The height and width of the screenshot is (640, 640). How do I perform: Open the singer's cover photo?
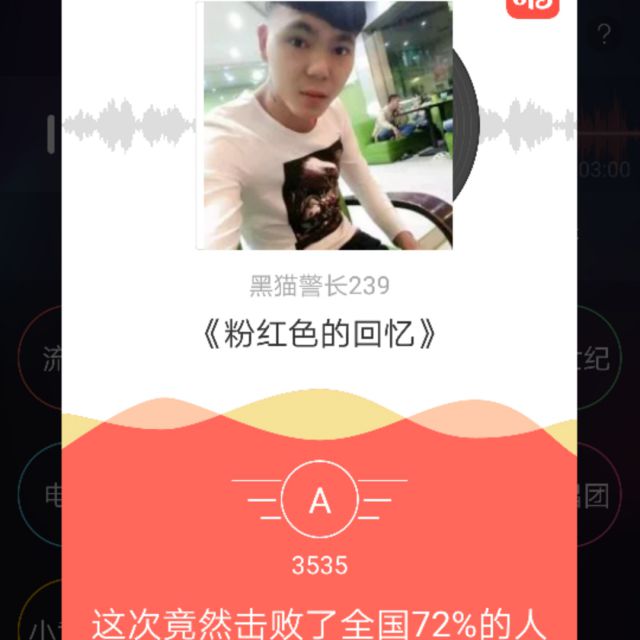(x=323, y=125)
